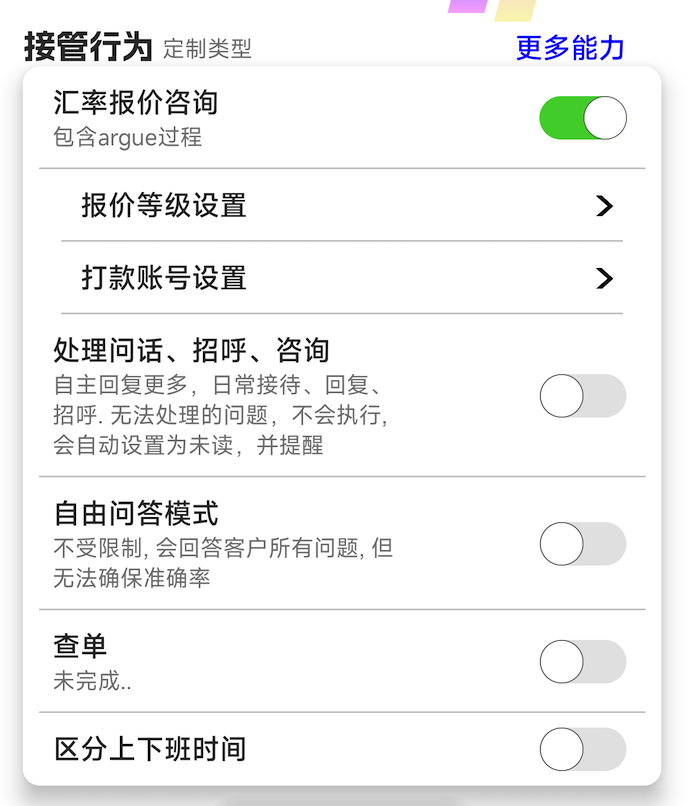Toggle on 区分上下班时间
688x806 pixels.
582,750
